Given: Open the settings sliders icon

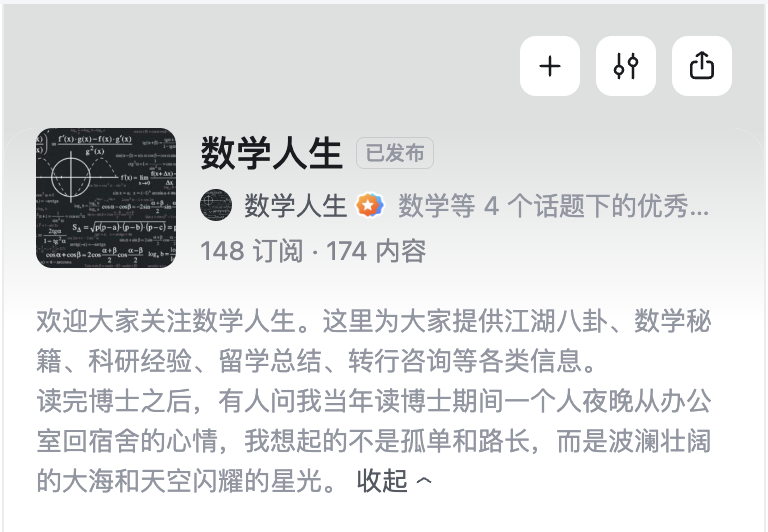Looking at the screenshot, I should [626, 66].
